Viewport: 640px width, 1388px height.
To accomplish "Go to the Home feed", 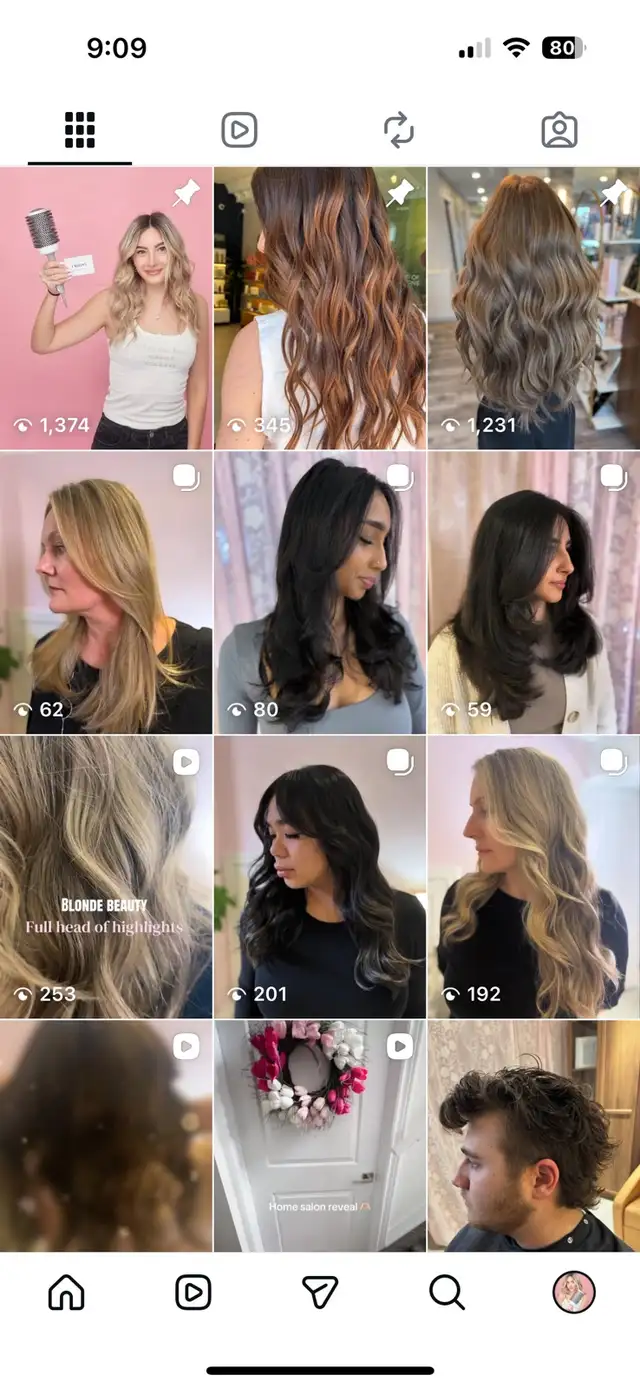I will click(66, 1293).
